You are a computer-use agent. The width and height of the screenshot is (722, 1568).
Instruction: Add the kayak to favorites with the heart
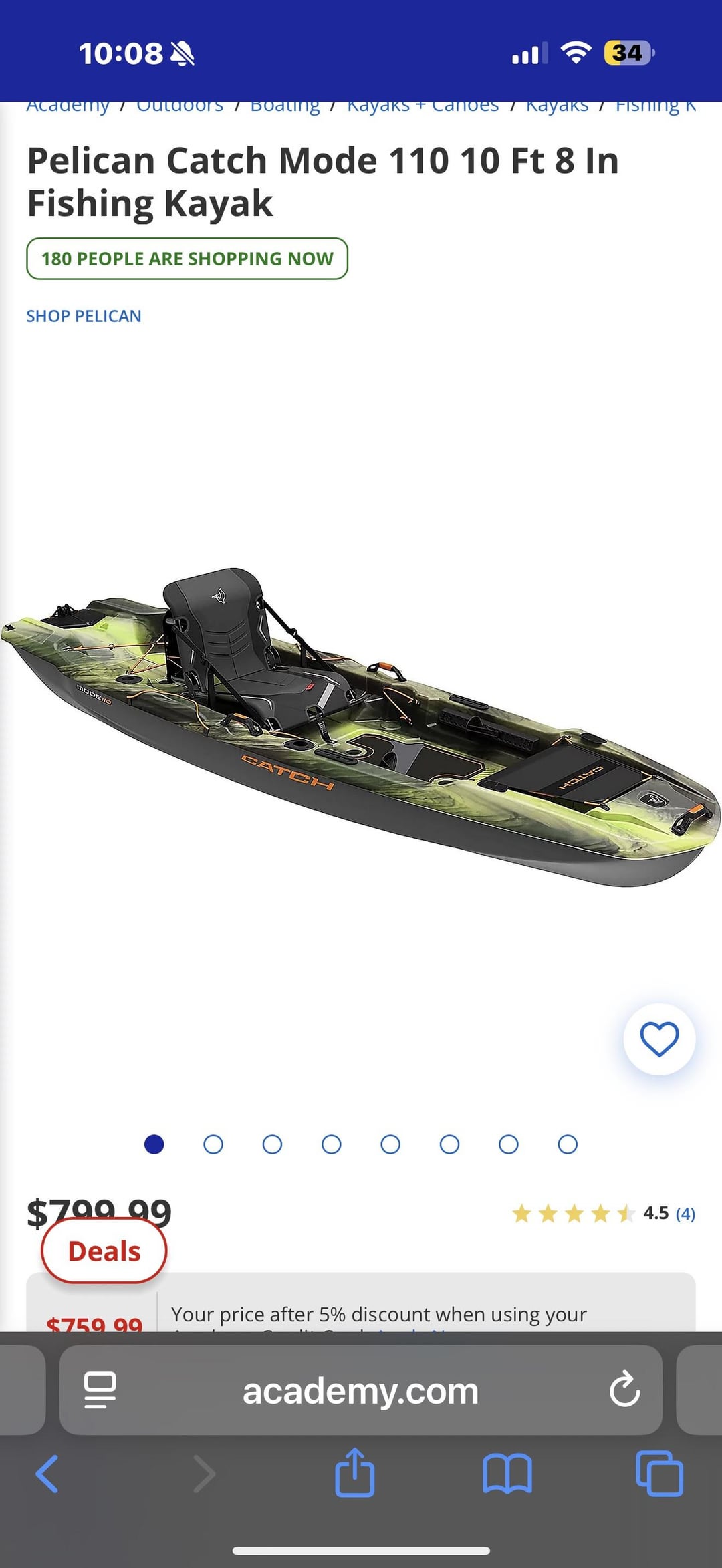point(659,1039)
